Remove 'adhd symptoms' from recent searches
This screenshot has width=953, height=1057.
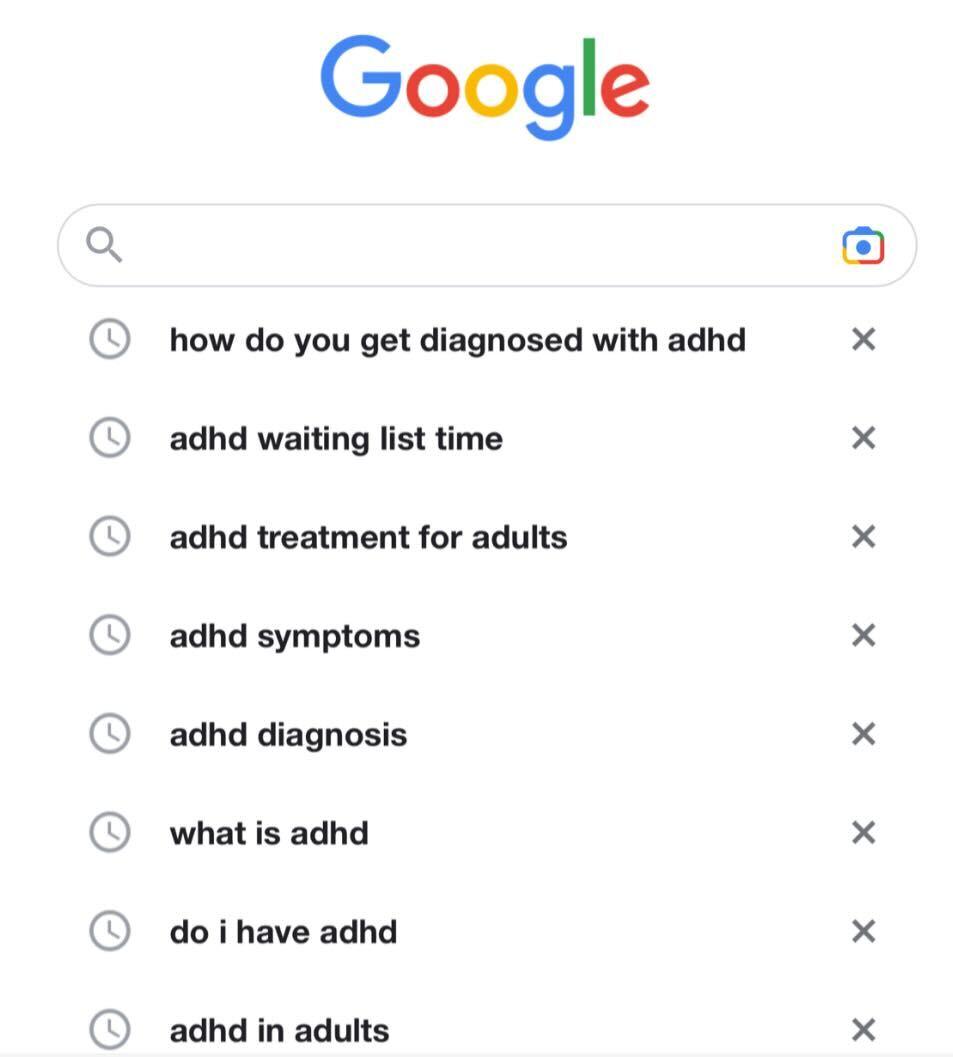862,635
